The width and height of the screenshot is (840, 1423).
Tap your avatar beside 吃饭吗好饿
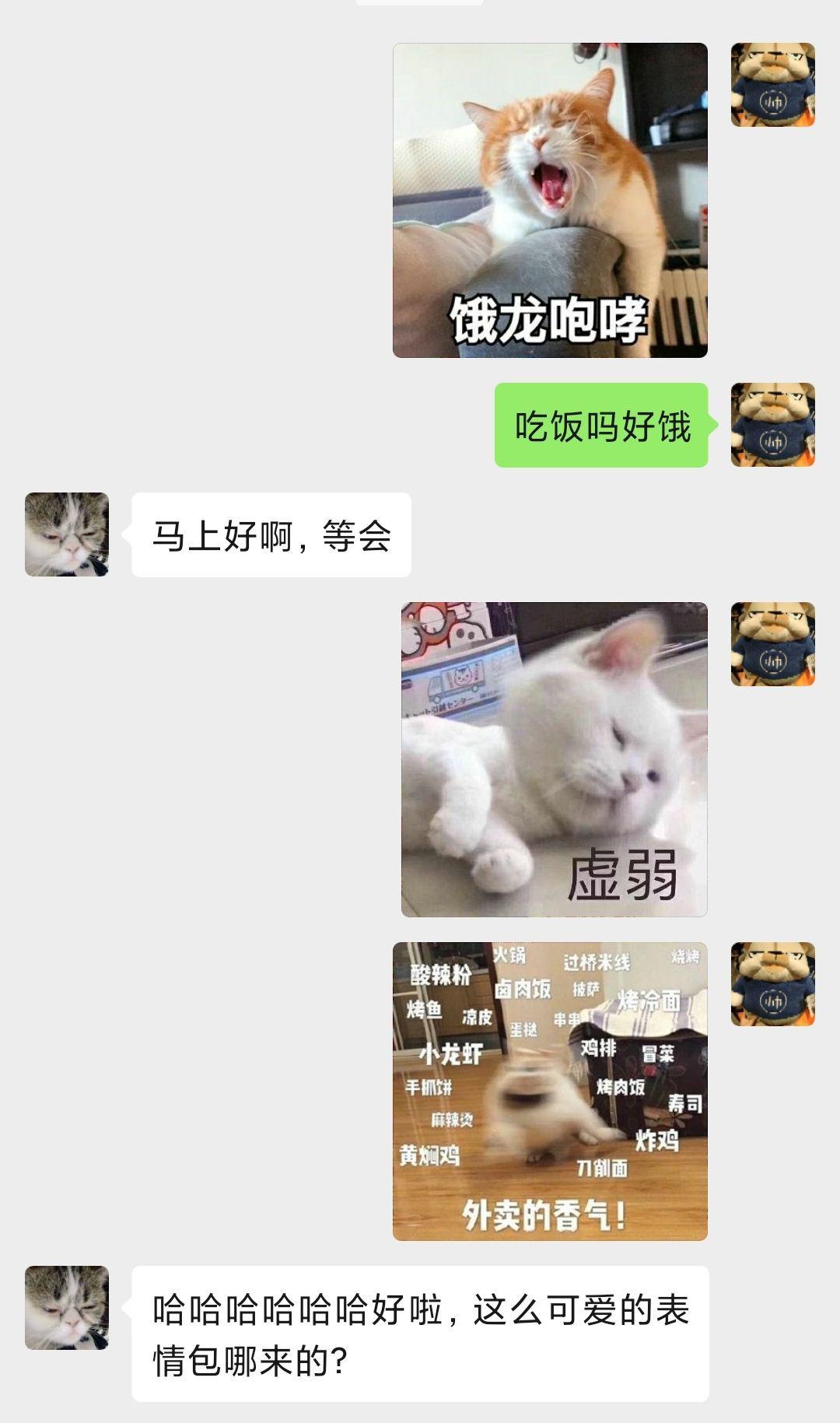(x=772, y=425)
